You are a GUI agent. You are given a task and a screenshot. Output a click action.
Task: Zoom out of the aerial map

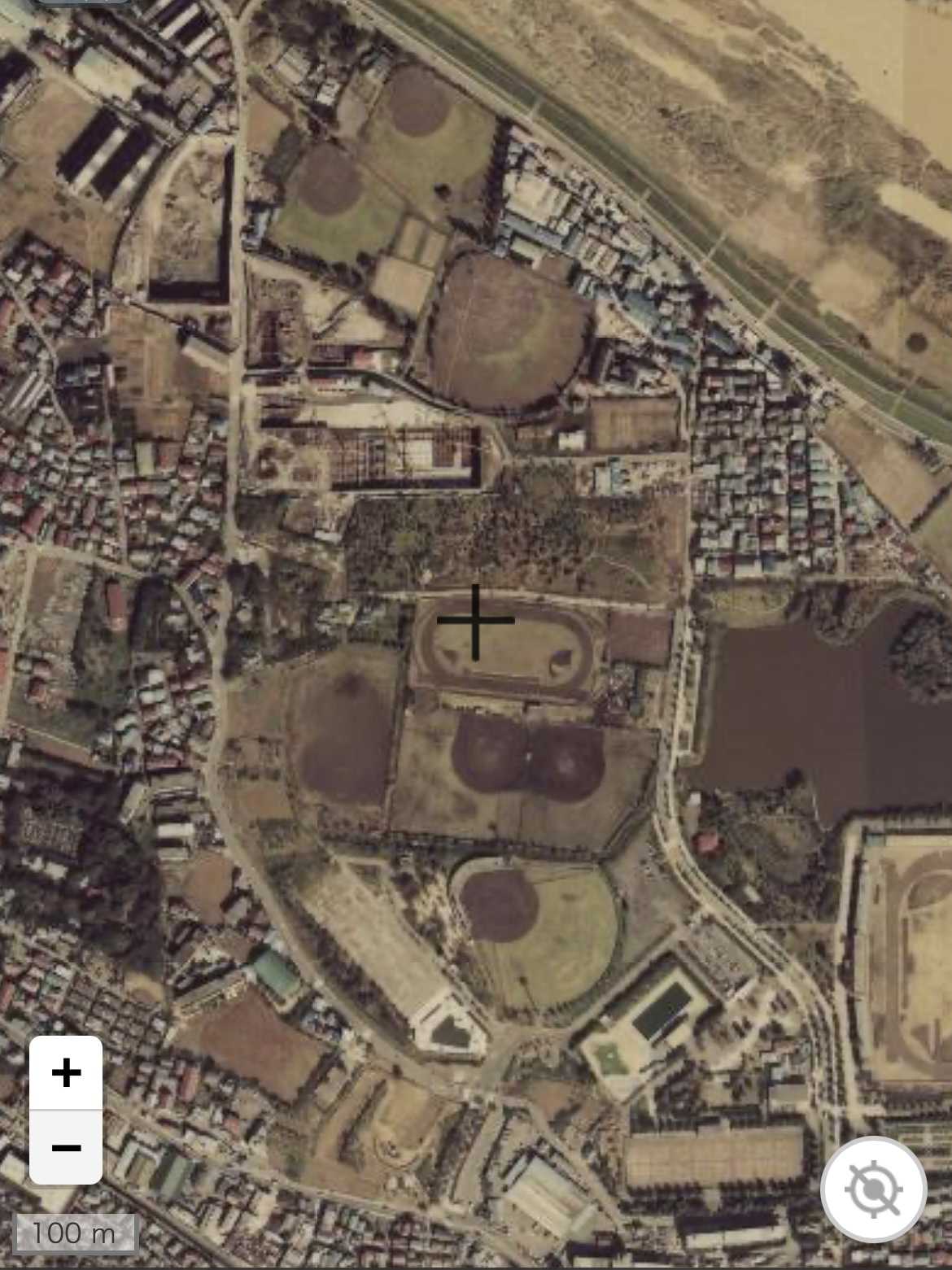coord(66,1147)
